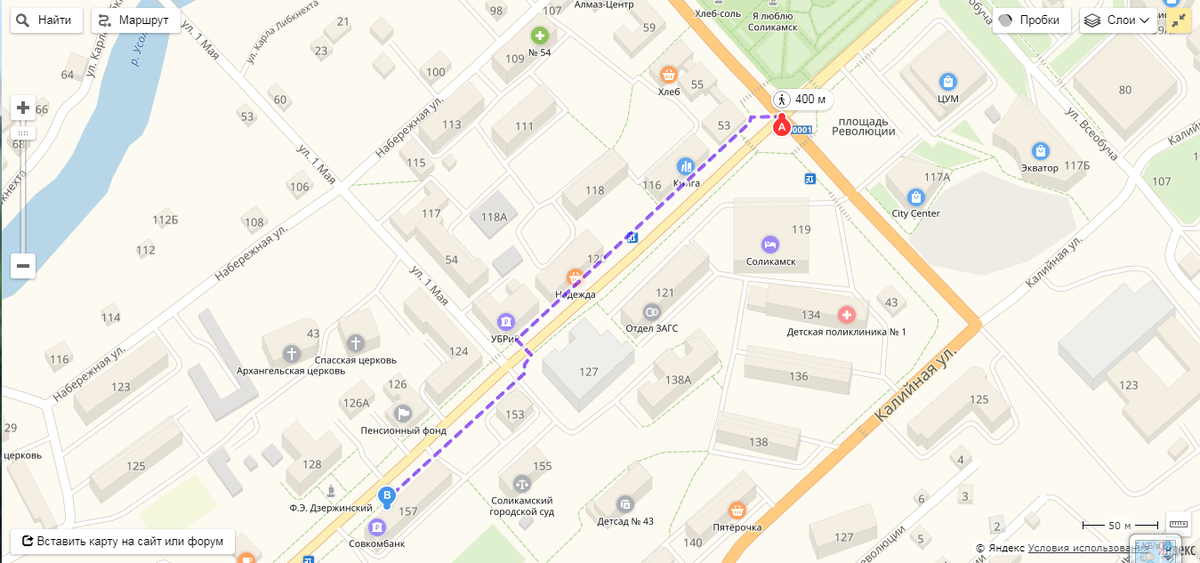Viewport: 1200px width, 563px height.
Task: Open the Условия использования link
Action: click(x=1080, y=548)
